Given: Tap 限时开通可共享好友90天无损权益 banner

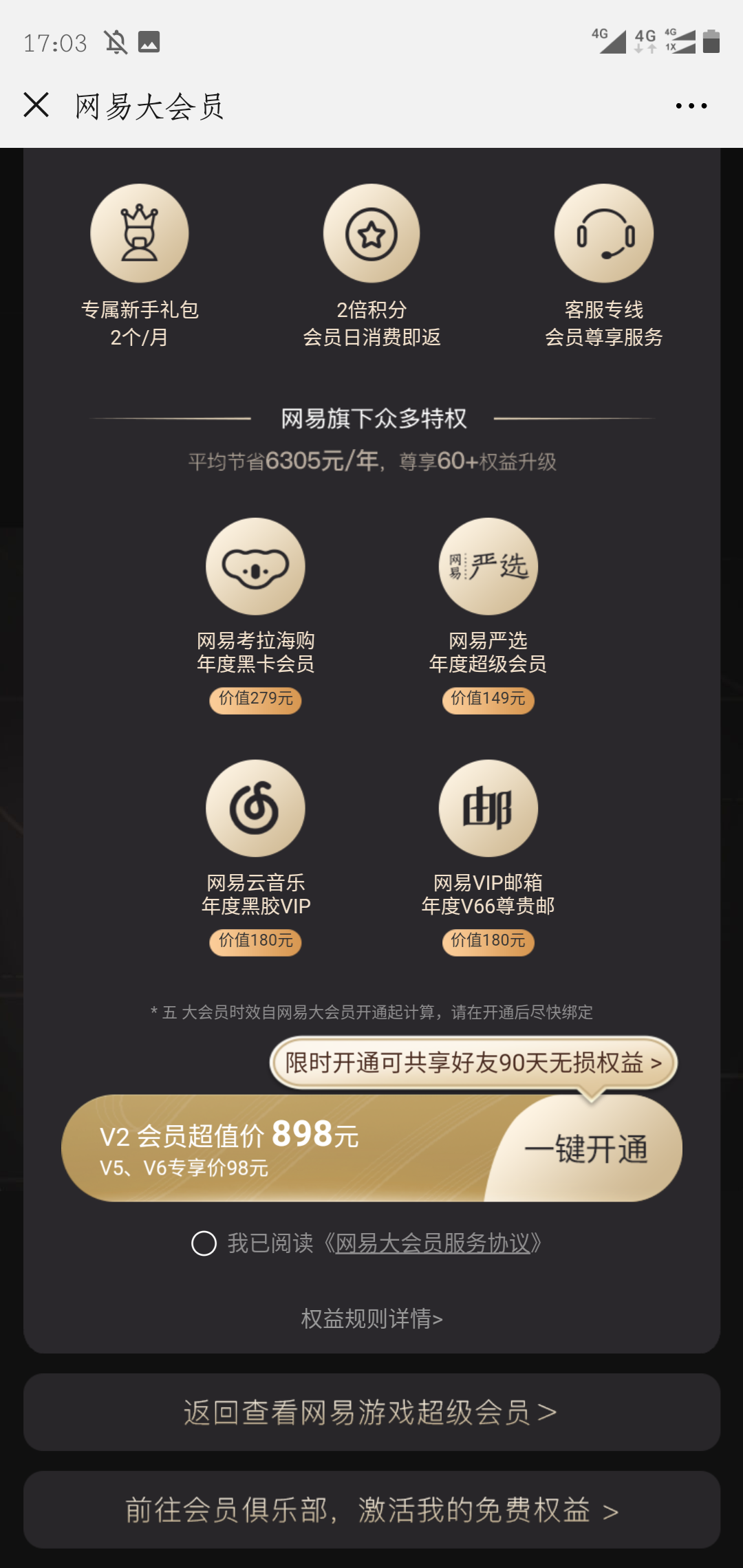Looking at the screenshot, I should [x=473, y=1063].
